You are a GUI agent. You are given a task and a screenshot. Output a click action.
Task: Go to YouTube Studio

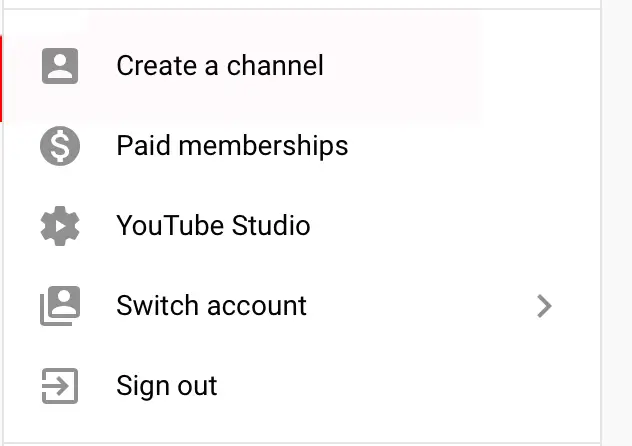(213, 226)
